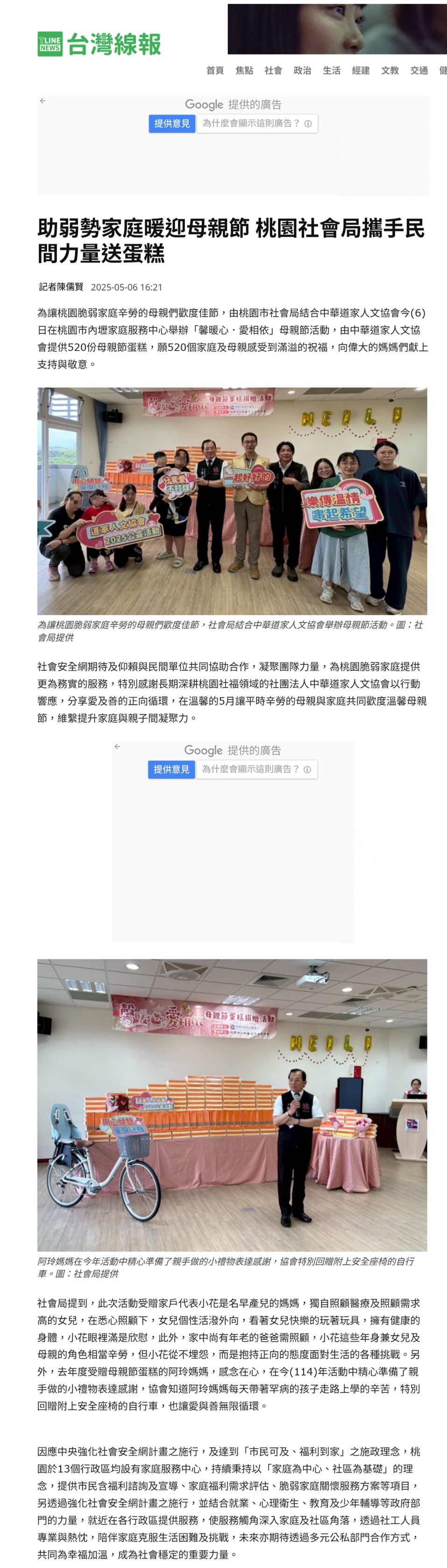
Task: Switch to the 經建 category
Action: click(x=361, y=70)
